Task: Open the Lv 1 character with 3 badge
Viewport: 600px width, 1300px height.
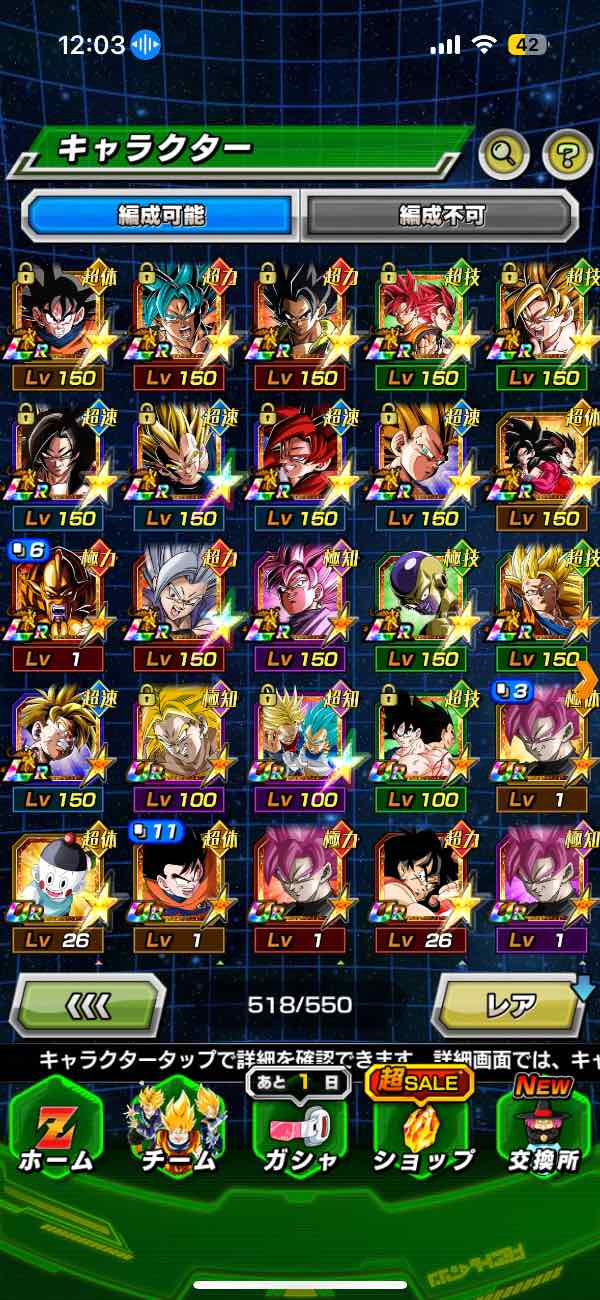Action: click(543, 740)
